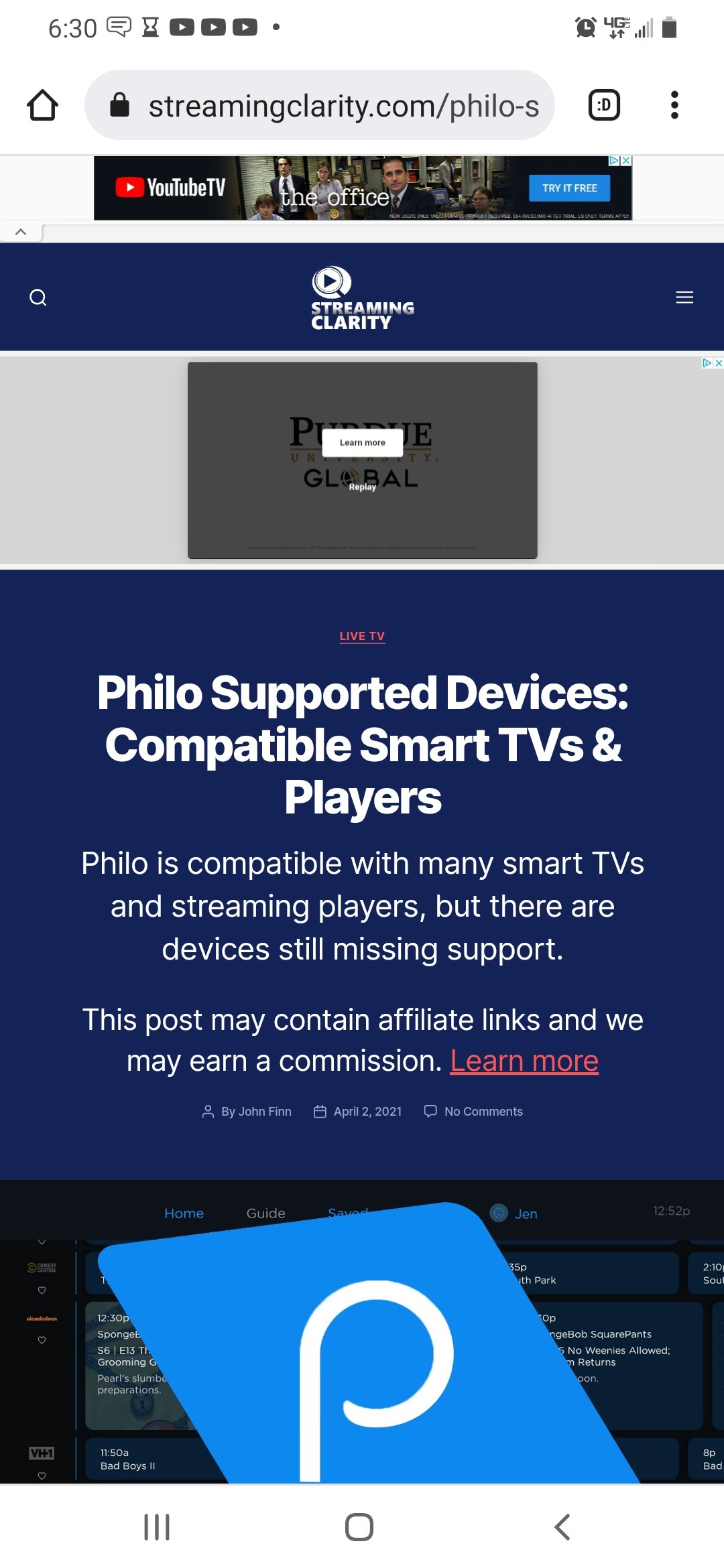Tap Learn more on Purdue Global ad
This screenshot has height=1568, width=724.
(x=362, y=443)
